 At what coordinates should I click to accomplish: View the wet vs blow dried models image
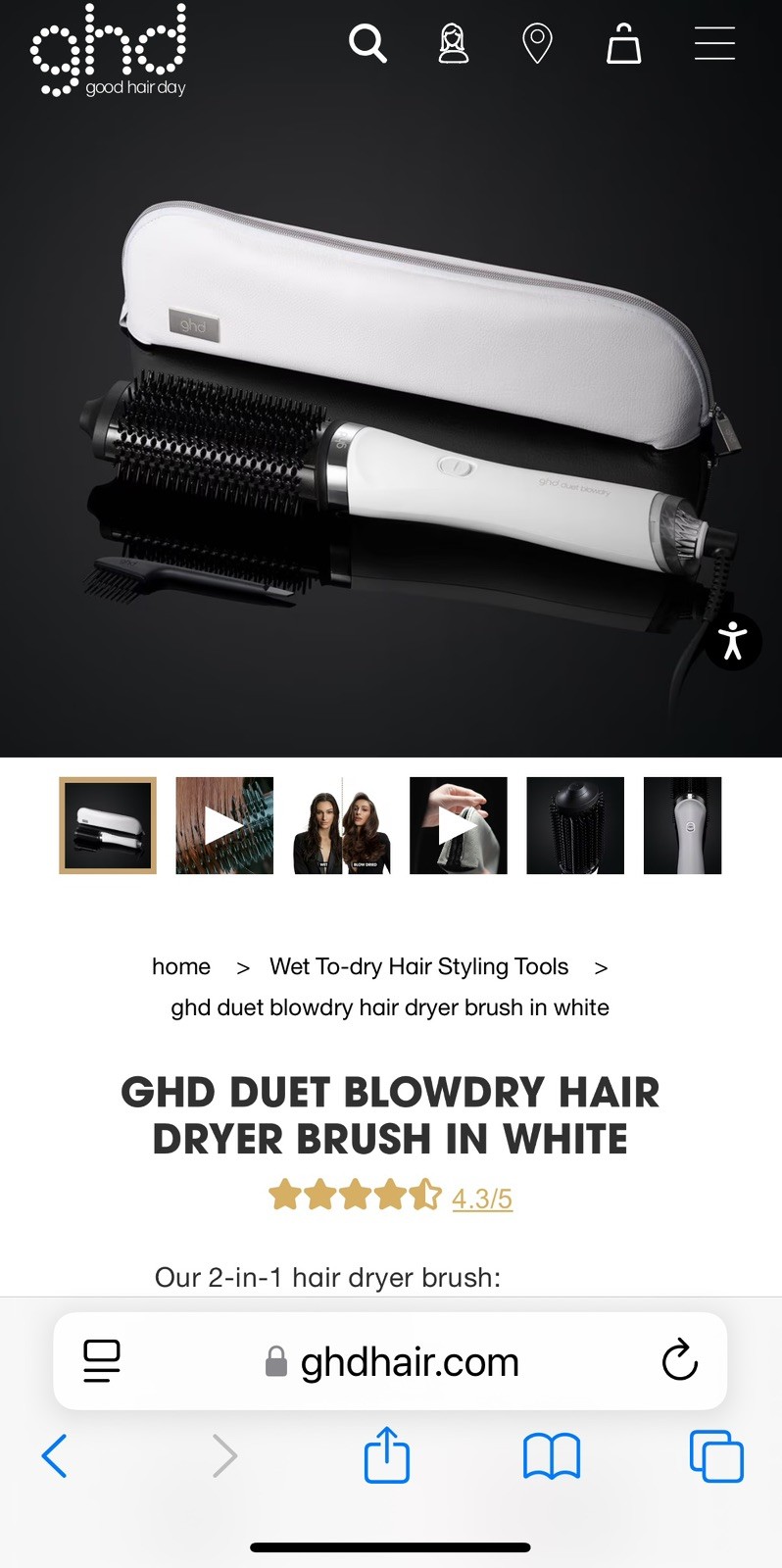click(341, 825)
